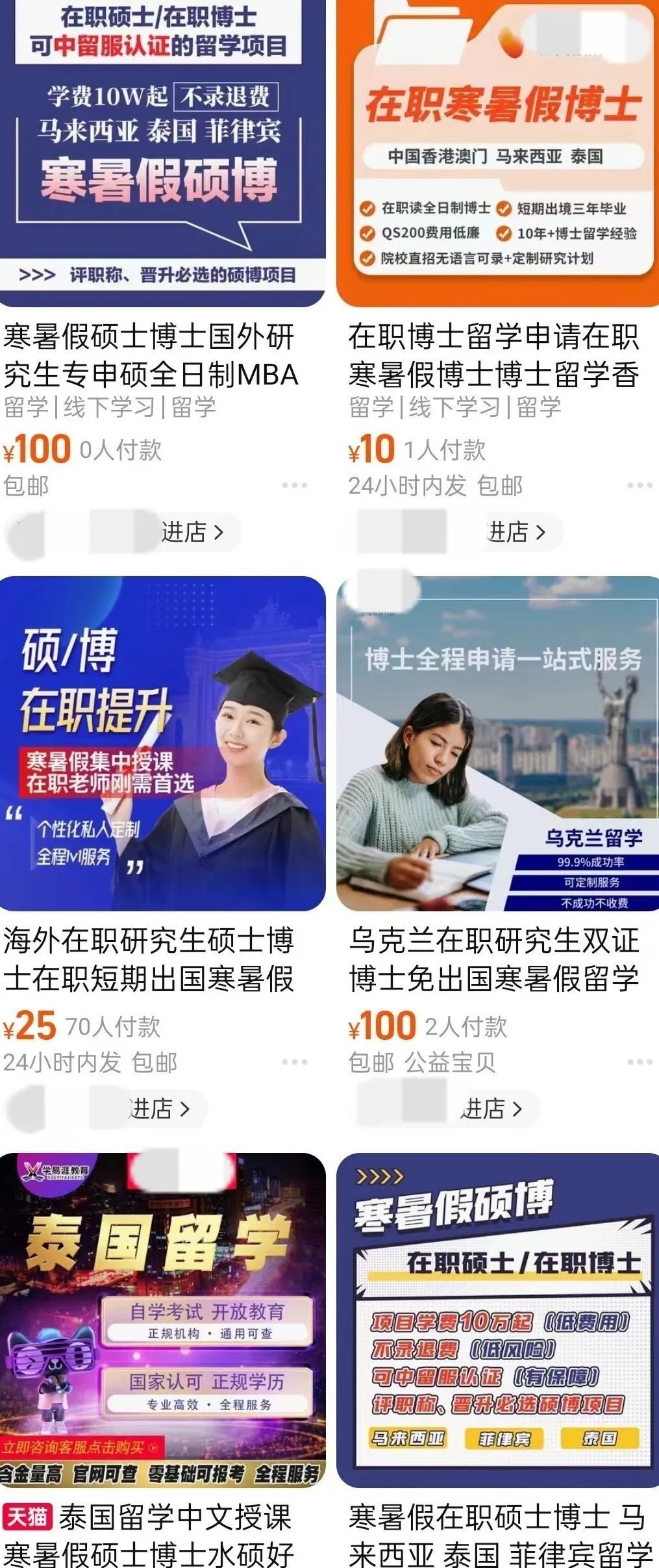Tap 进店 under the 寒暑假硕士博士国外研究生 listing

click(192, 532)
